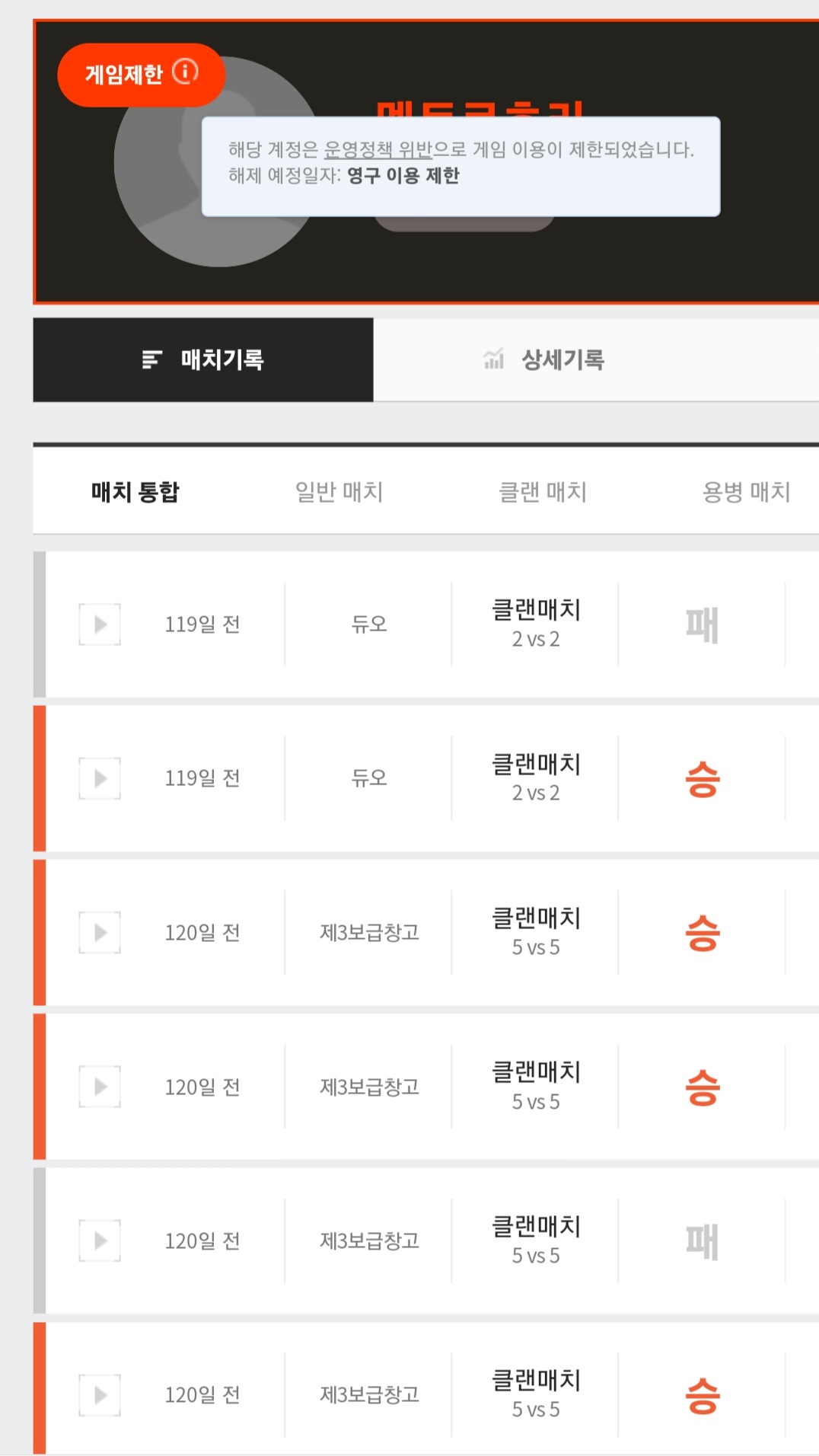The width and height of the screenshot is (819, 1456).
Task: Switch to the 매치기록 tab
Action: [203, 359]
